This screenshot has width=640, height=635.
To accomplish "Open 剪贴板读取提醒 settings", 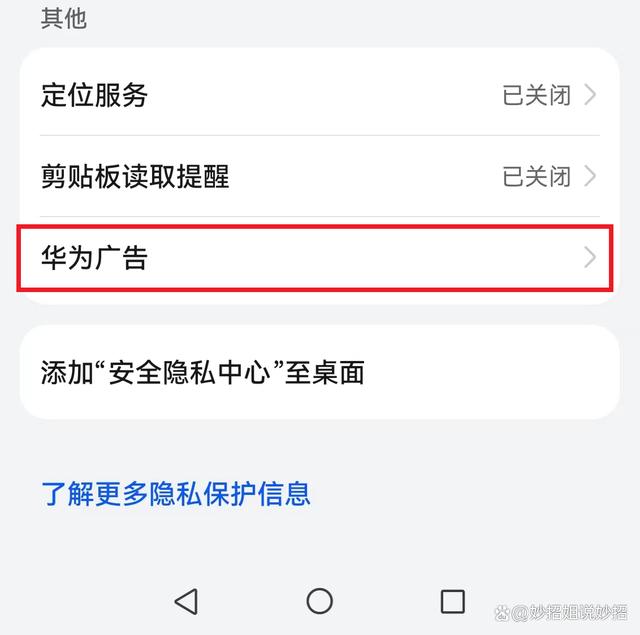I will (x=318, y=177).
